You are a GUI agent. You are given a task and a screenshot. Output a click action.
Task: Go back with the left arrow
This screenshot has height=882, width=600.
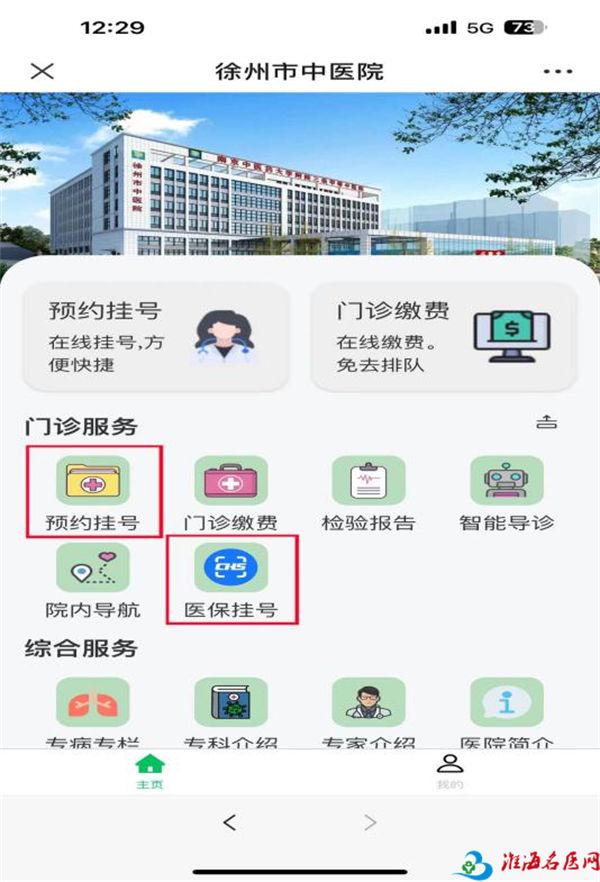[x=230, y=823]
